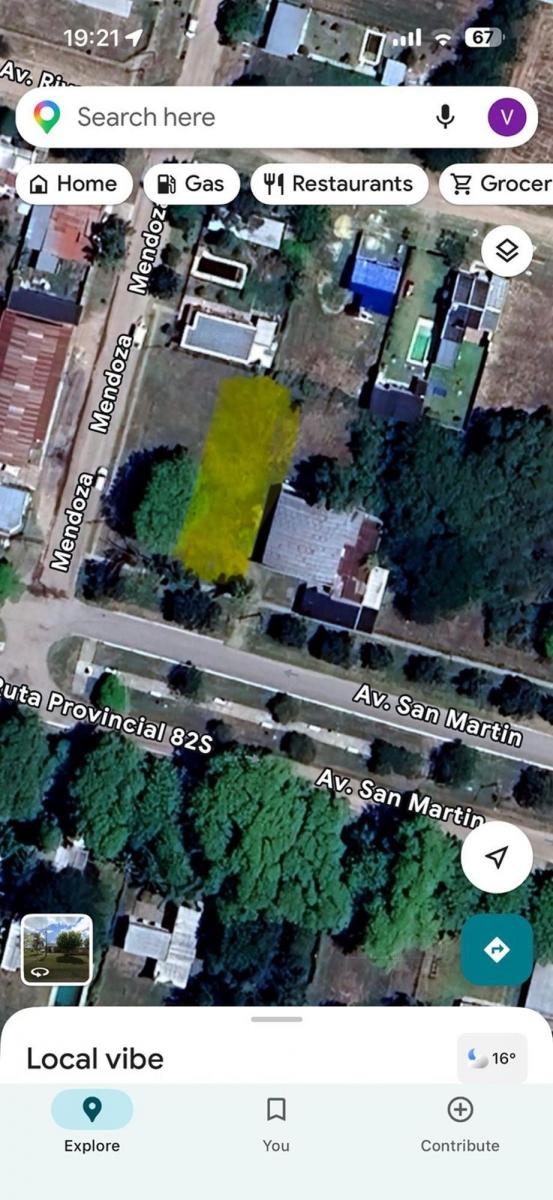Open the Street View thumbnail

pyautogui.click(x=57, y=950)
